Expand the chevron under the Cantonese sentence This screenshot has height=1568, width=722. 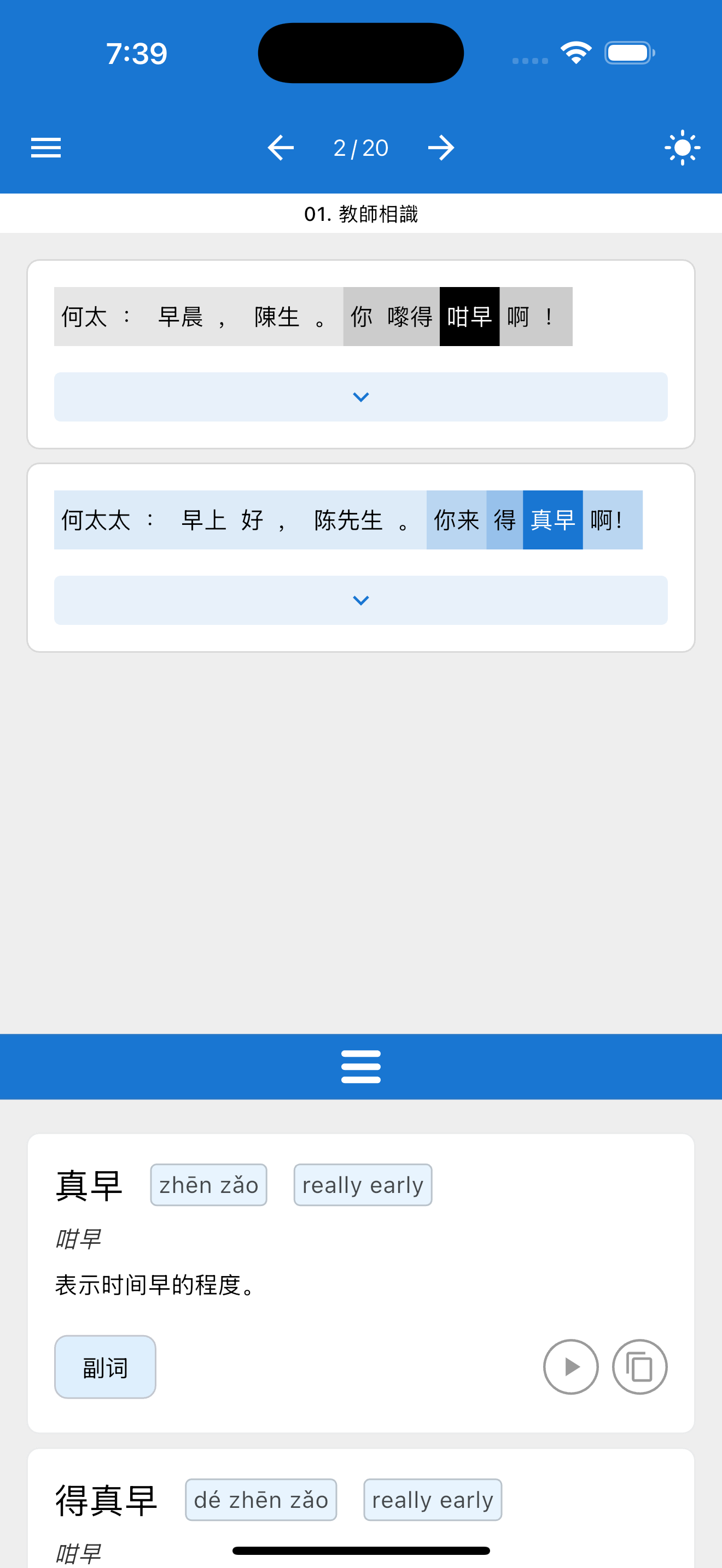click(x=360, y=397)
